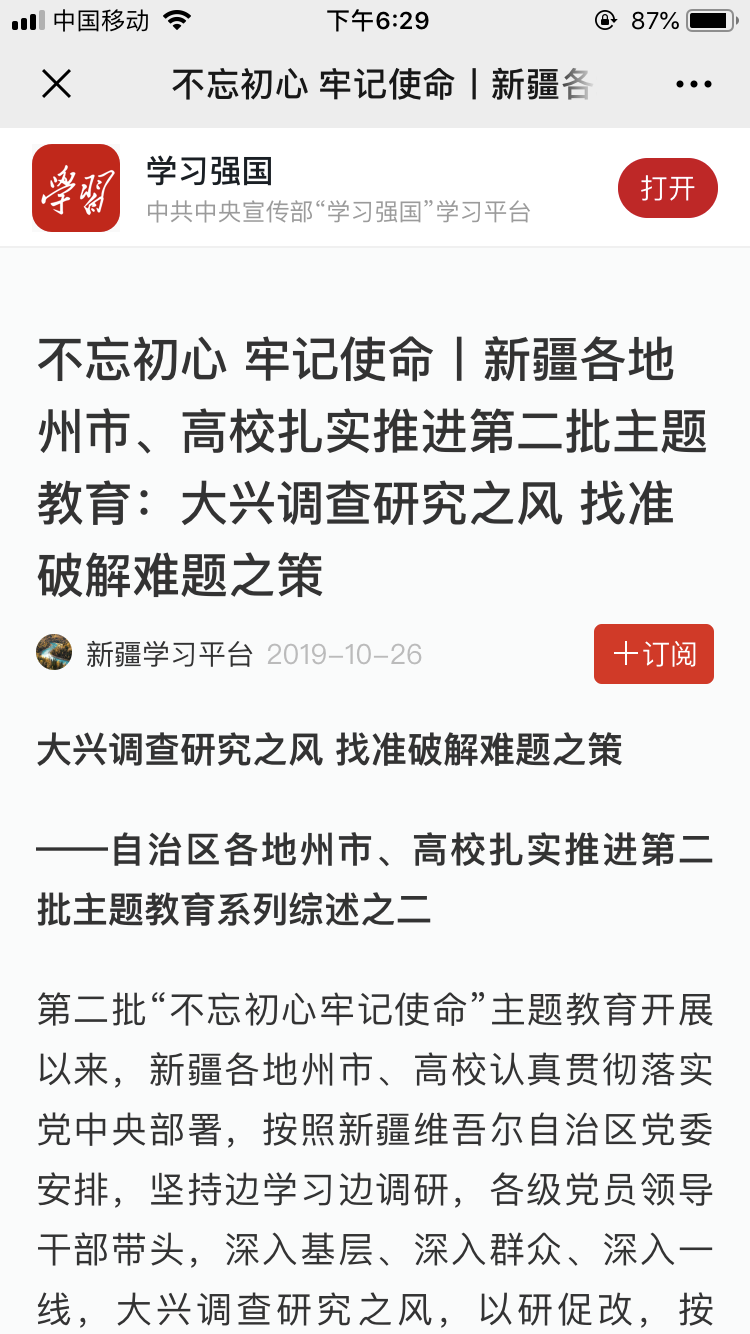The height and width of the screenshot is (1334, 750).
Task: Open the 新疆学习平台 author profile
Action: (x=168, y=654)
